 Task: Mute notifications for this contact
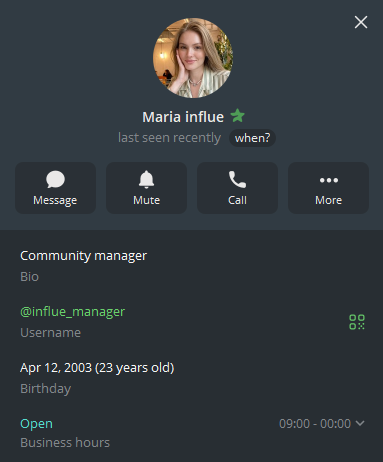tap(146, 188)
